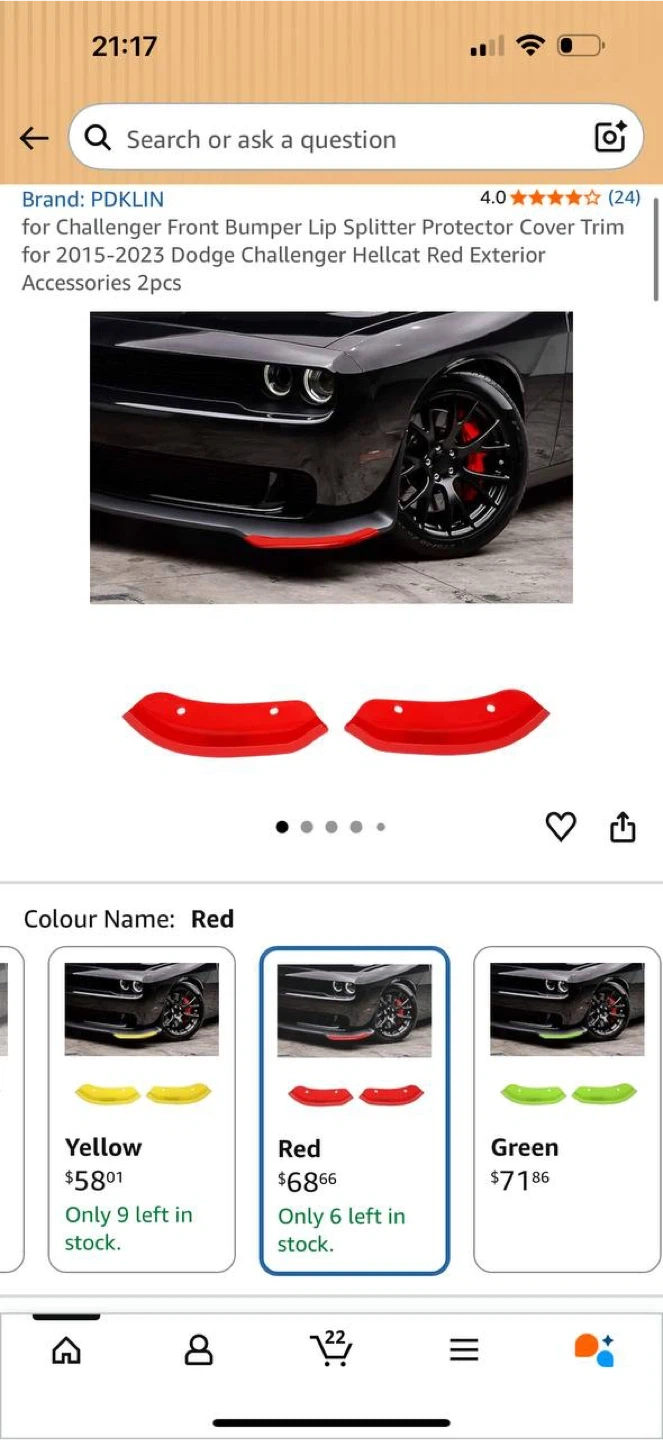
Task: Open the account profile tab
Action: click(199, 1351)
